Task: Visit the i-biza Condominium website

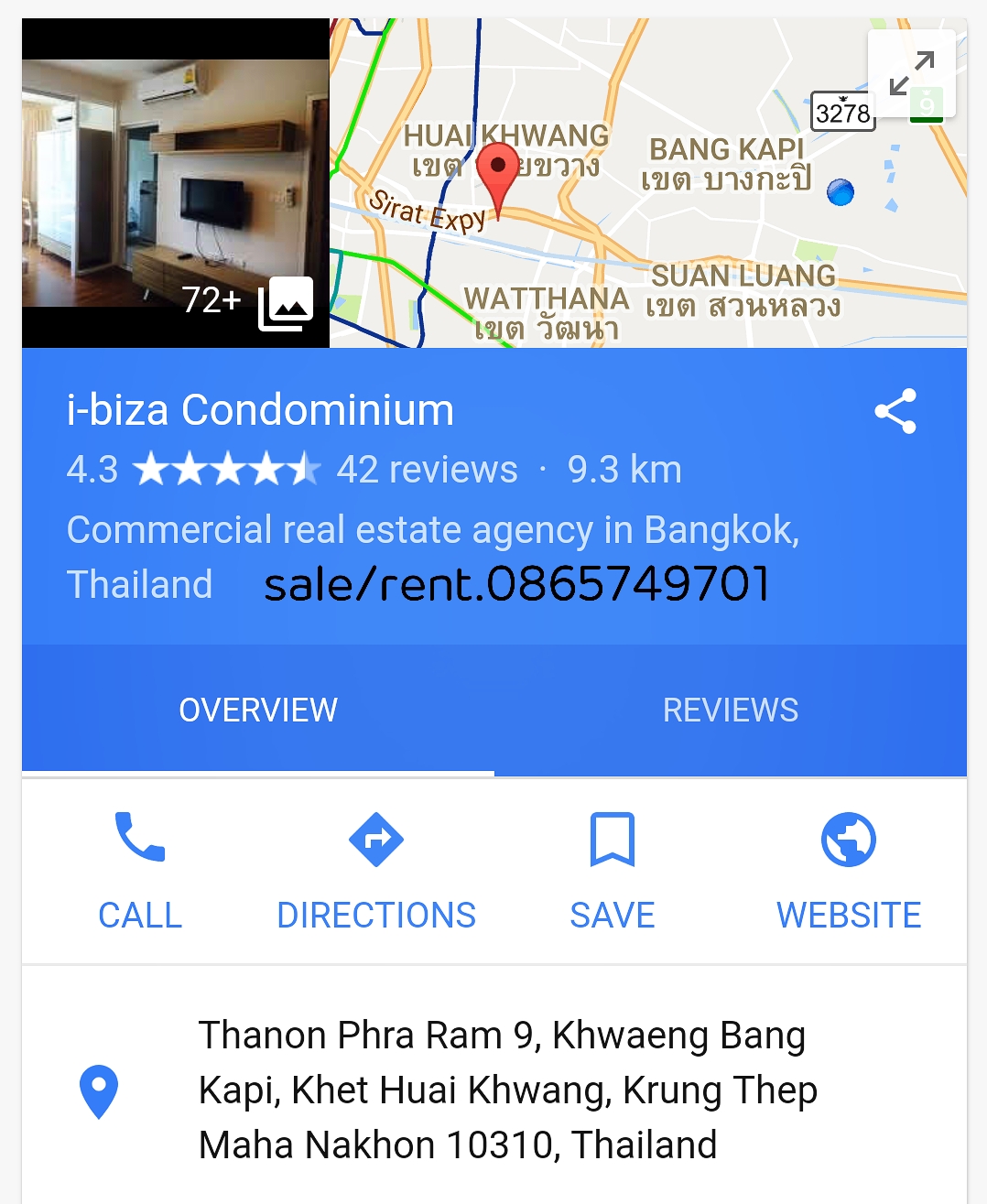Action: coord(848,871)
